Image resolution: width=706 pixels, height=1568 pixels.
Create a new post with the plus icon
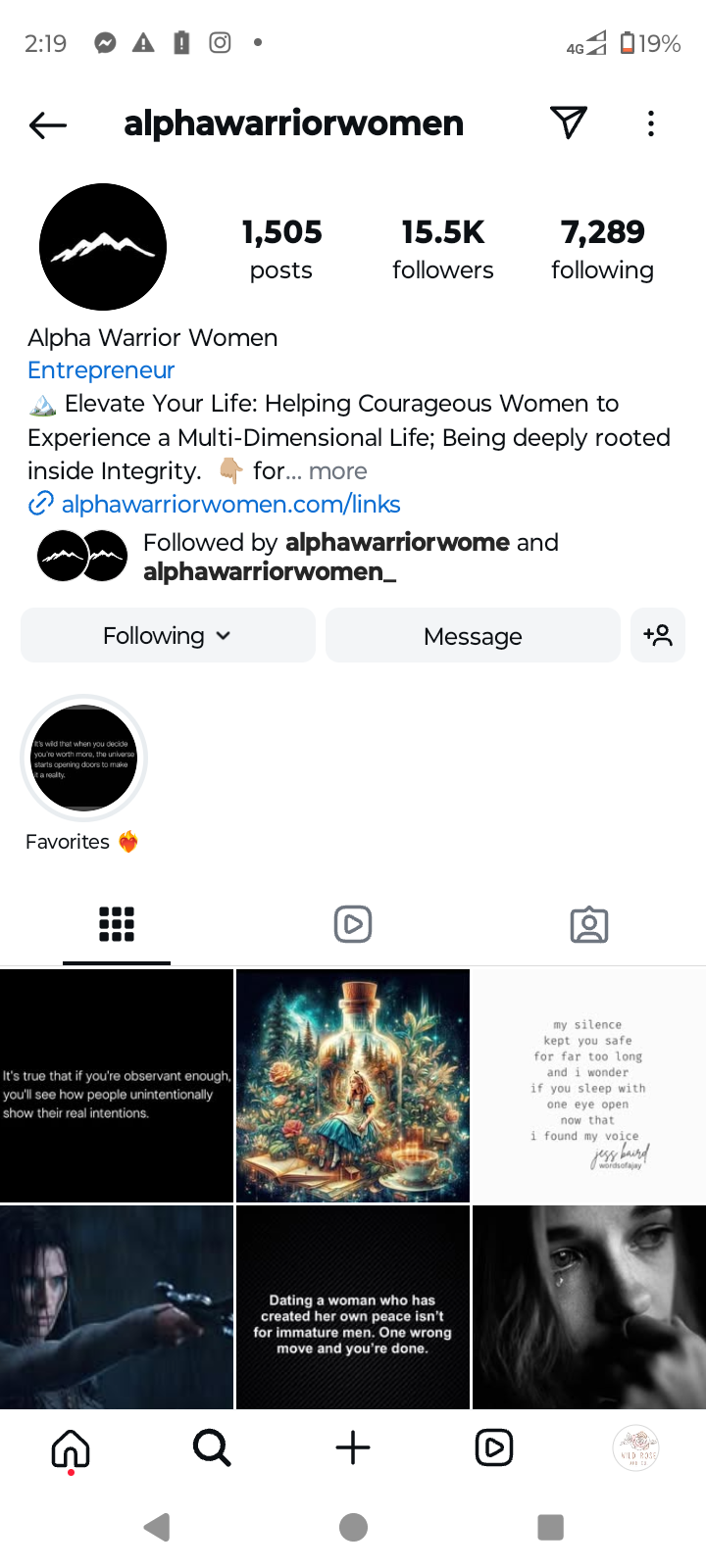coord(353,1447)
